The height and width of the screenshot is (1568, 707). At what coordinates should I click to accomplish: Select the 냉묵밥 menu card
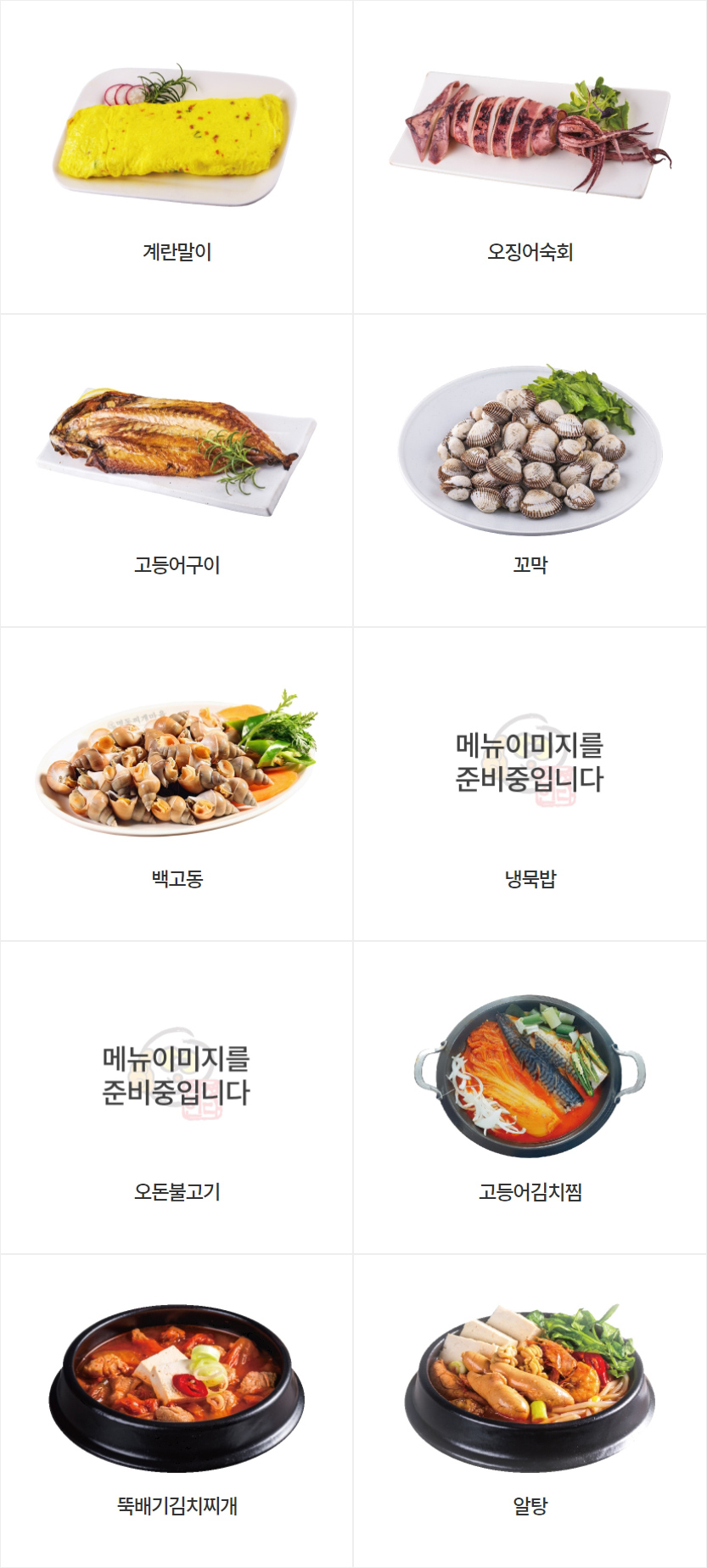click(x=530, y=784)
